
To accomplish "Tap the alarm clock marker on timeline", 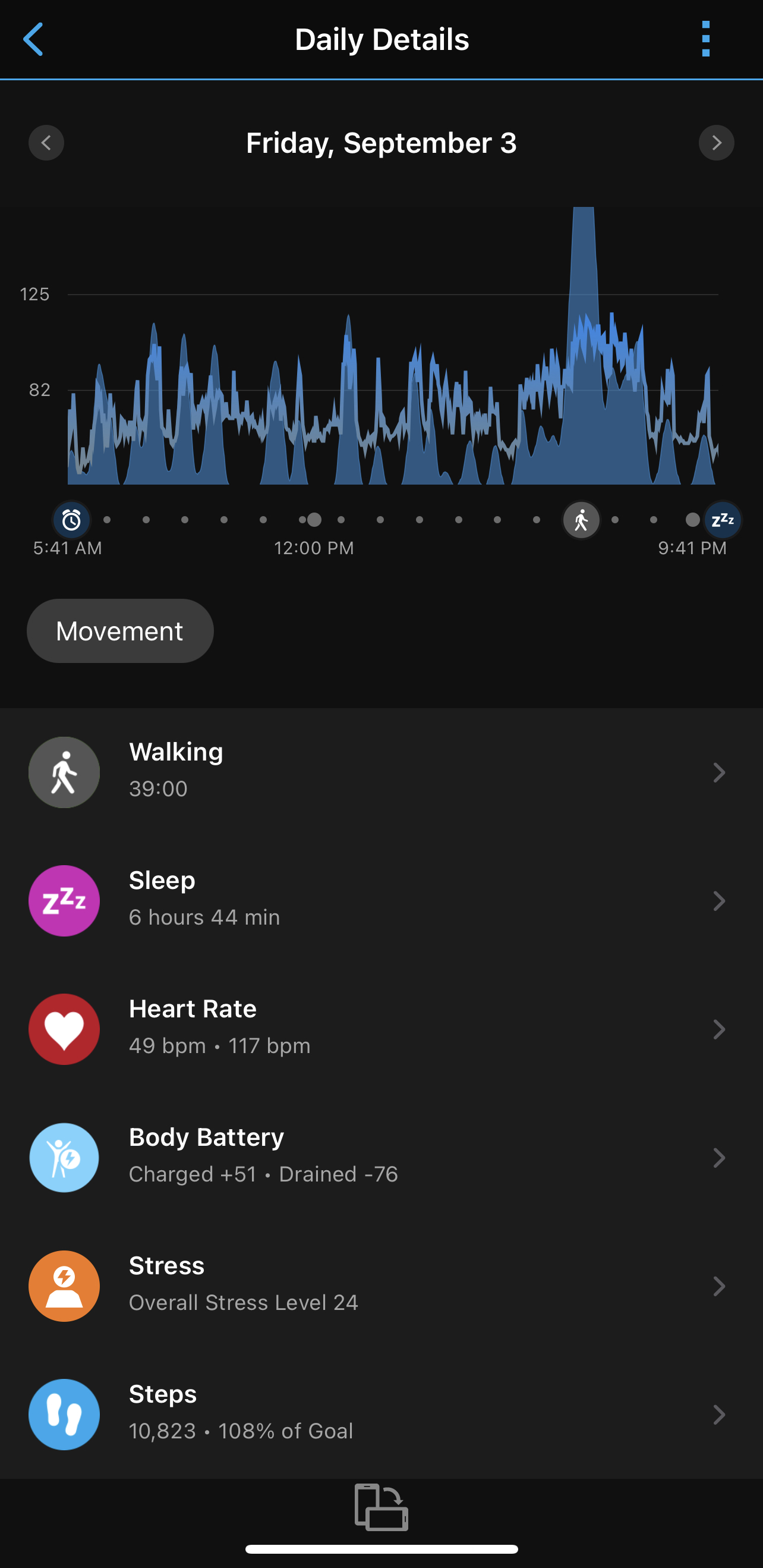I will [72, 520].
